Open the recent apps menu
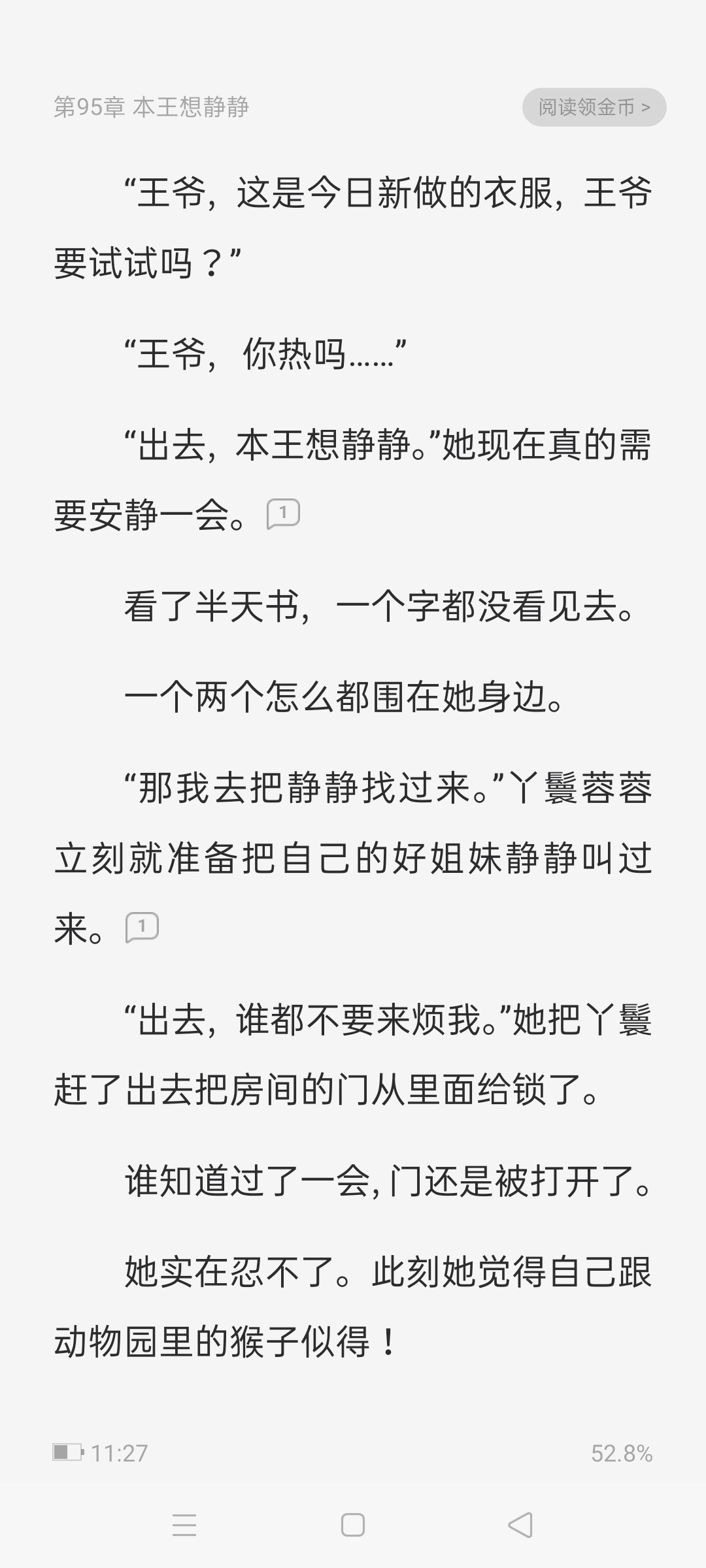 184,1526
